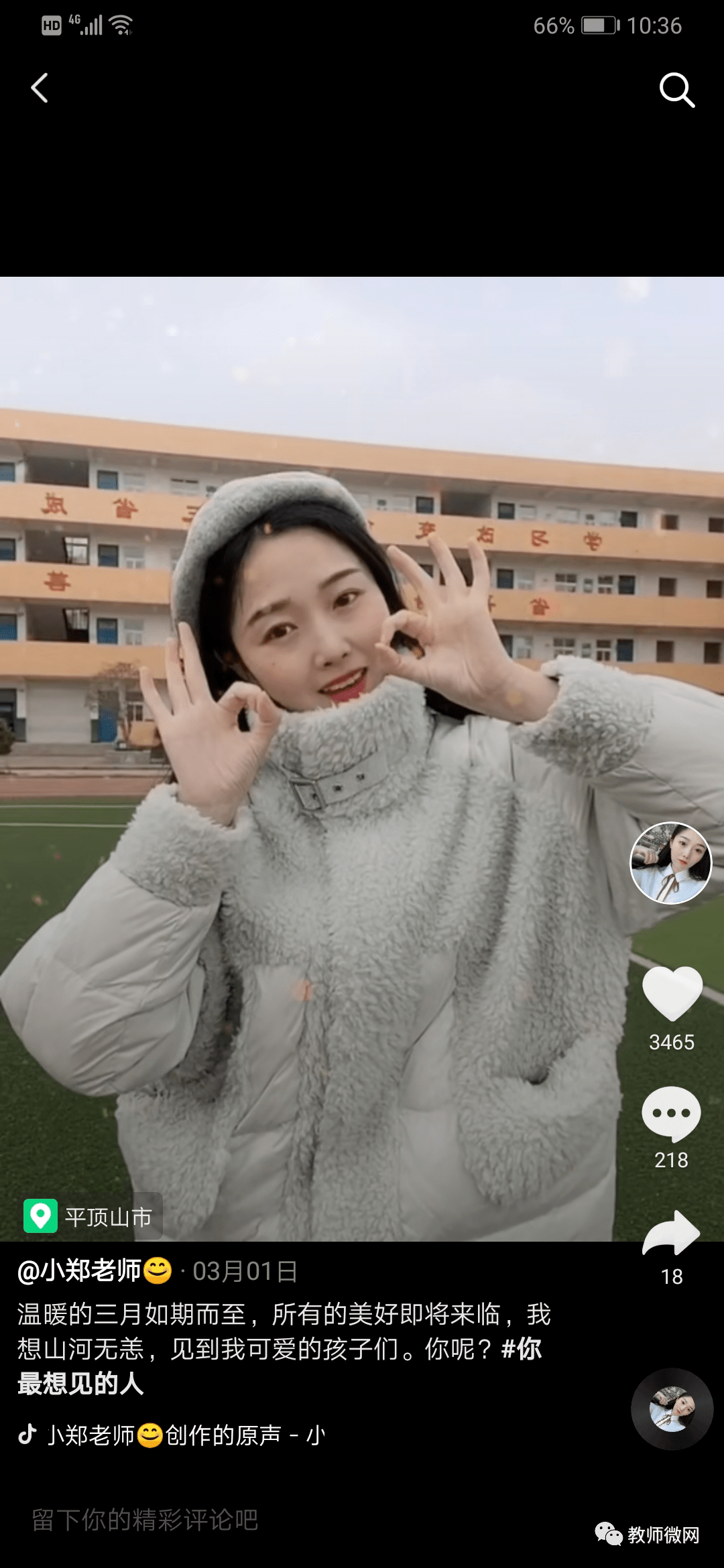Viewport: 724px width, 1568px height.
Task: Open comments via the speech bubble
Action: tap(671, 1113)
